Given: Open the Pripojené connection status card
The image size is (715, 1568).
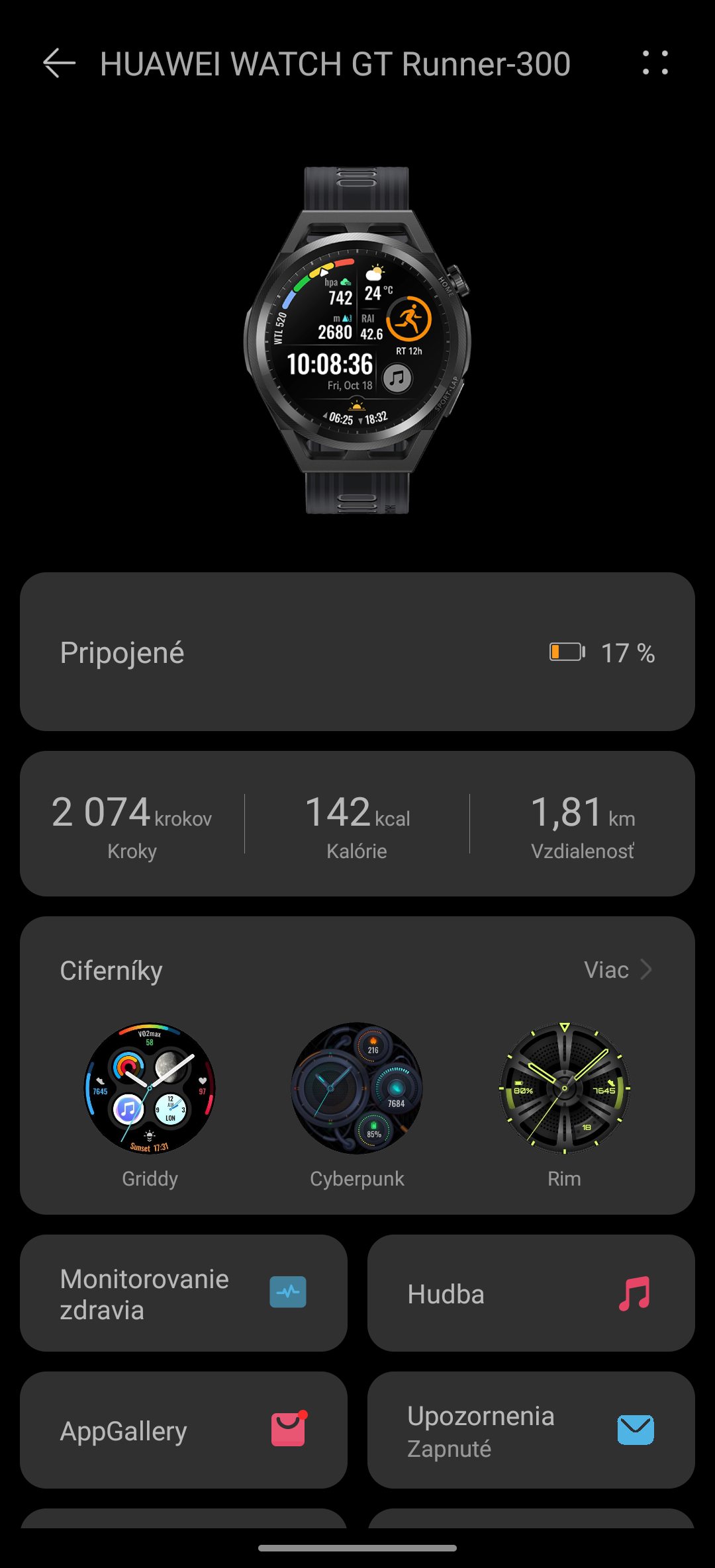Looking at the screenshot, I should 358,652.
